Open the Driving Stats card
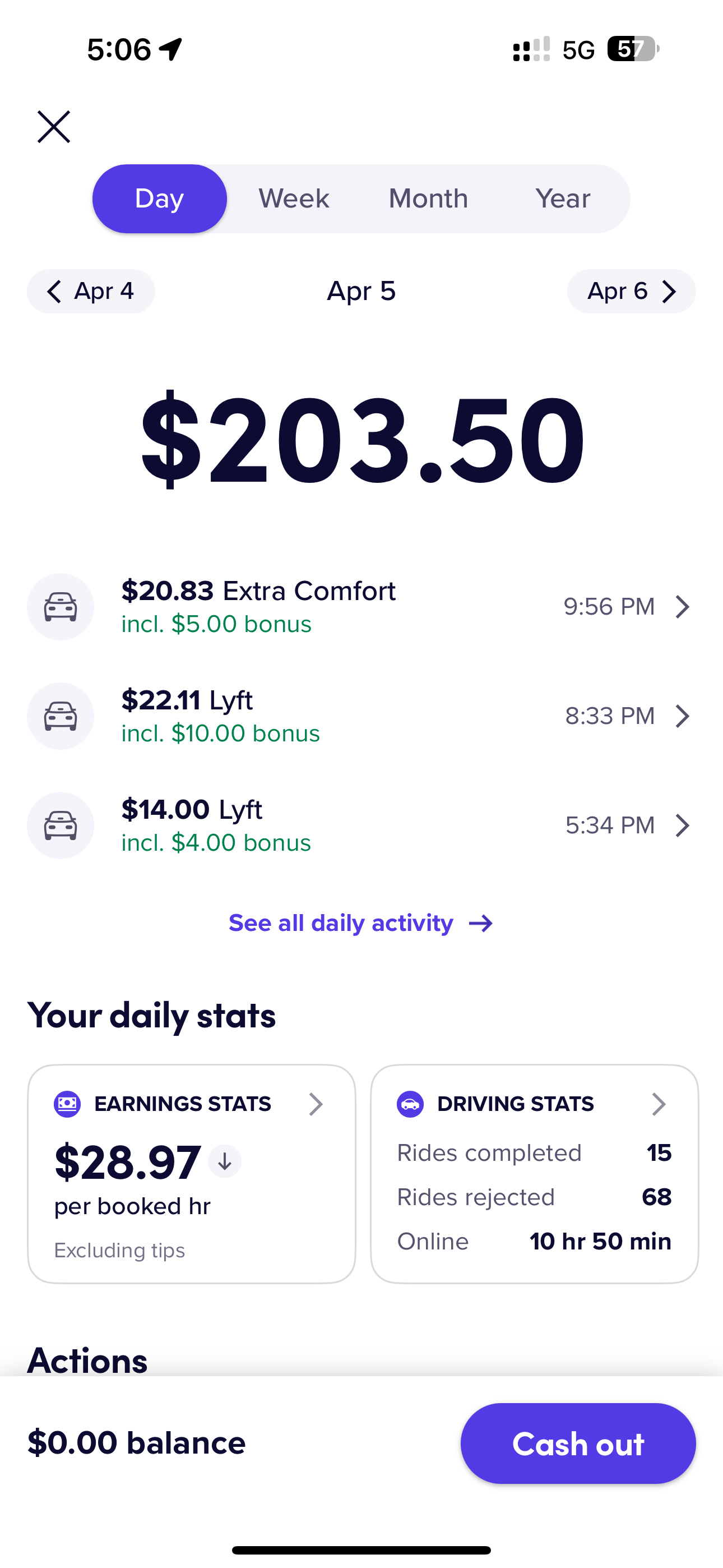The width and height of the screenshot is (723, 1568). coord(534,1174)
